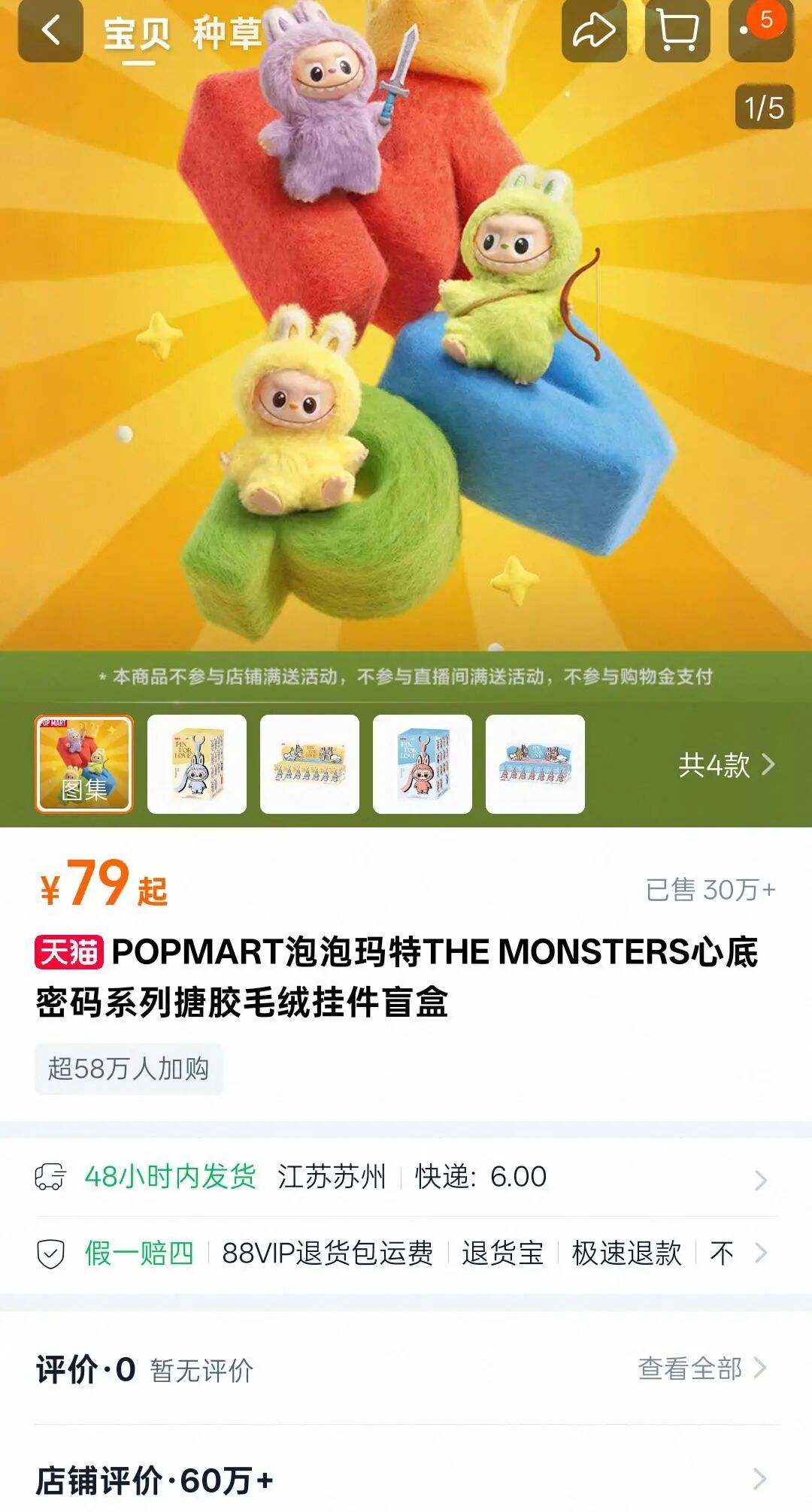The height and width of the screenshot is (1512, 812).
Task: Go back using the top-left arrow
Action: (x=50, y=32)
